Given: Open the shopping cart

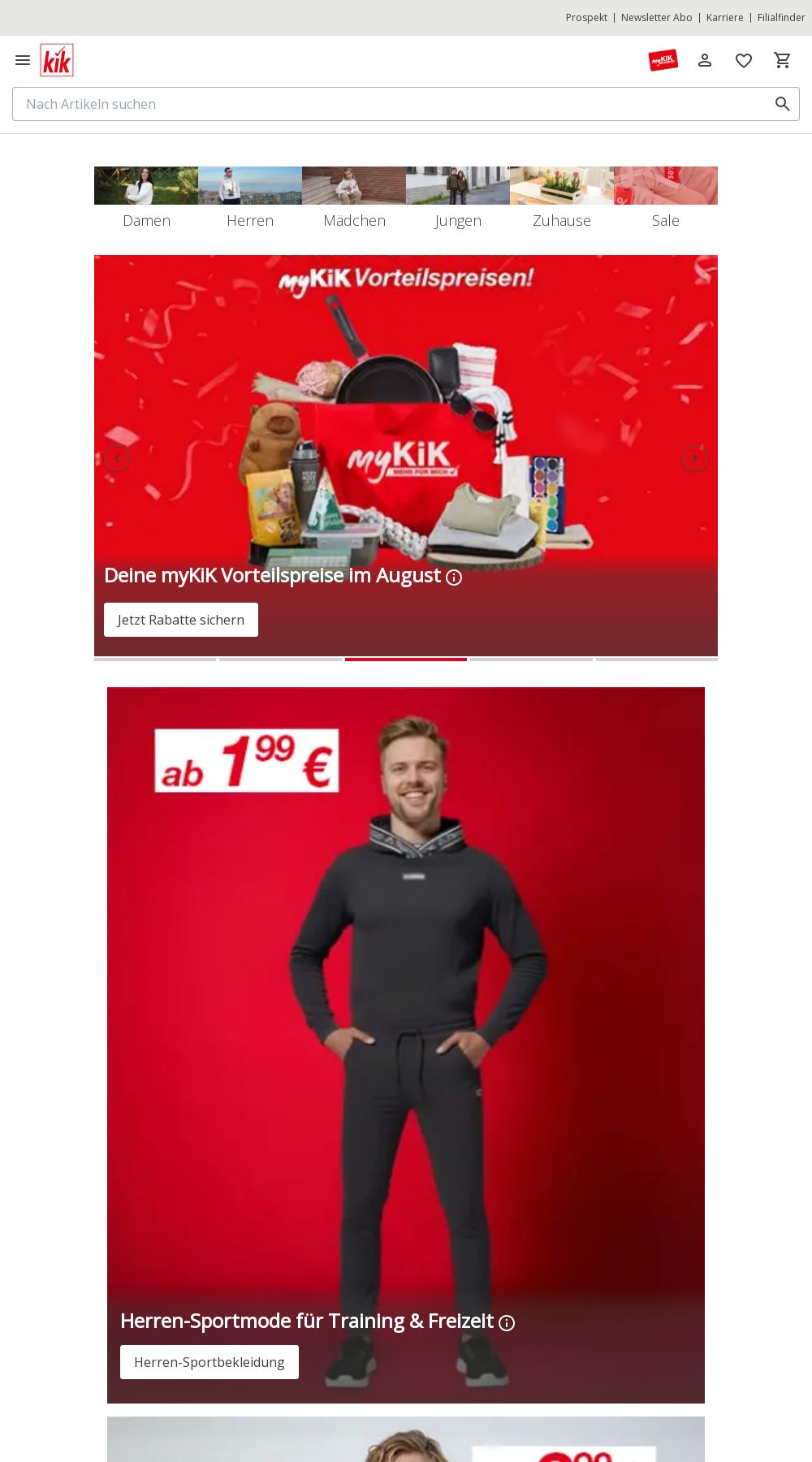Looking at the screenshot, I should pos(783,60).
